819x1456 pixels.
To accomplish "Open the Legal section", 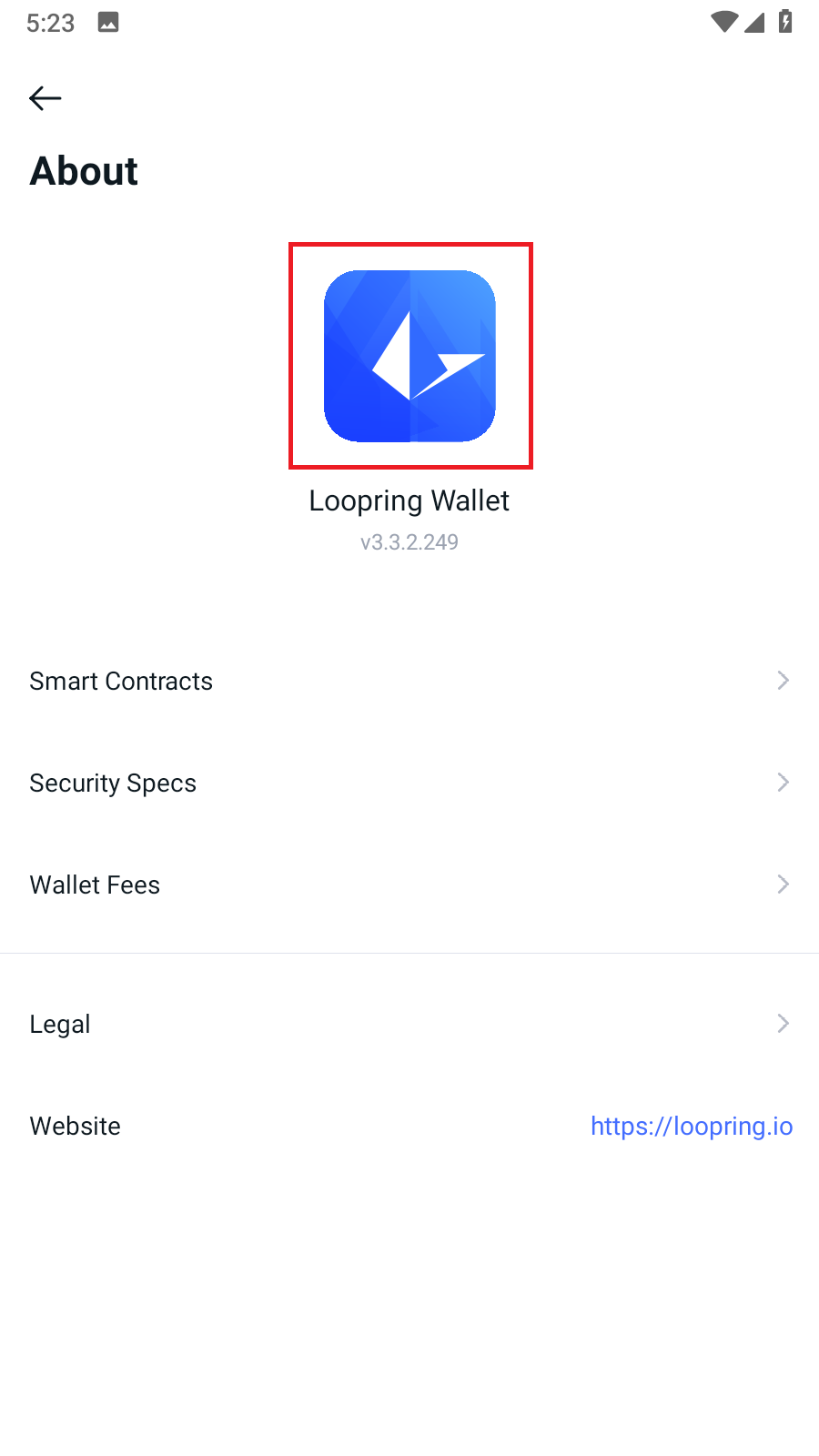I will click(x=409, y=1024).
